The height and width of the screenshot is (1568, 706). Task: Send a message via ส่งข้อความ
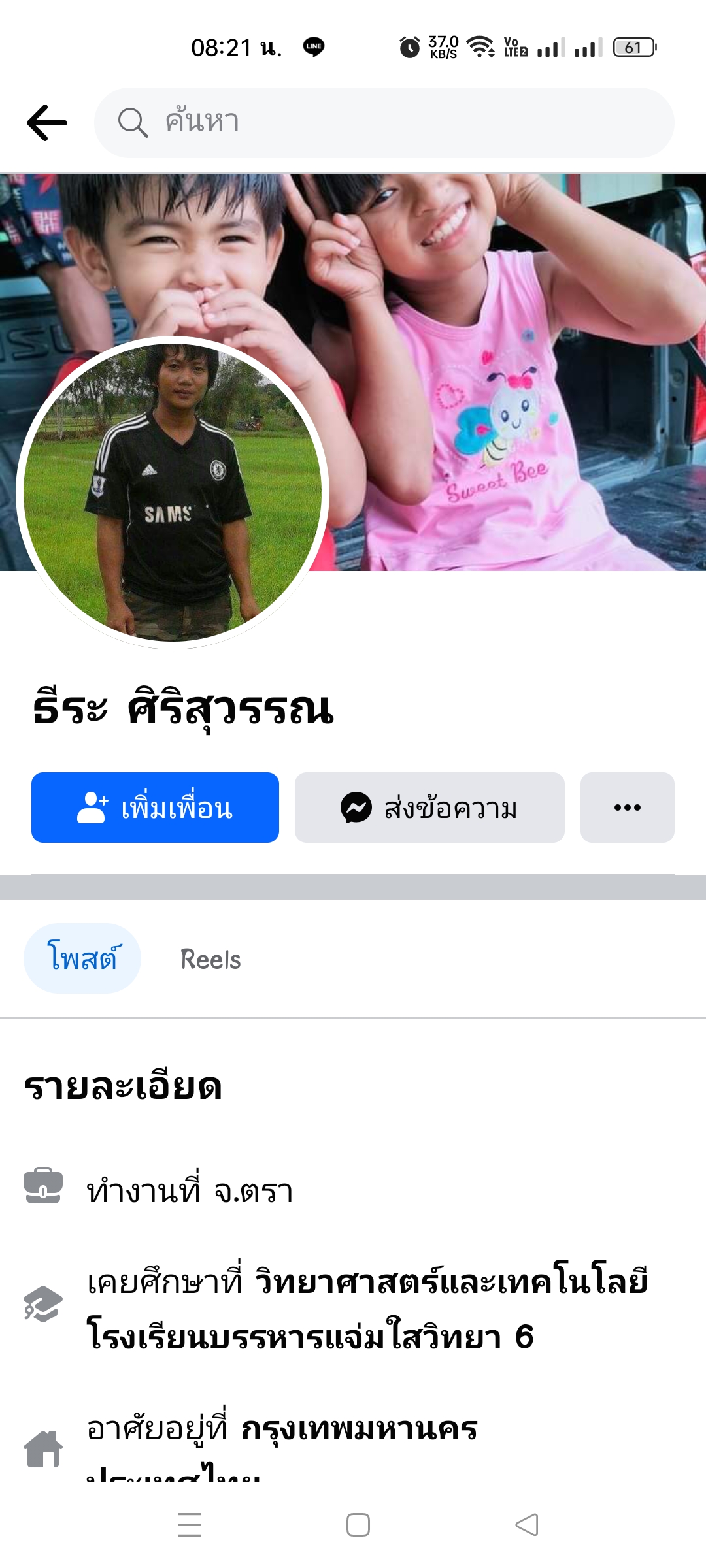[429, 808]
